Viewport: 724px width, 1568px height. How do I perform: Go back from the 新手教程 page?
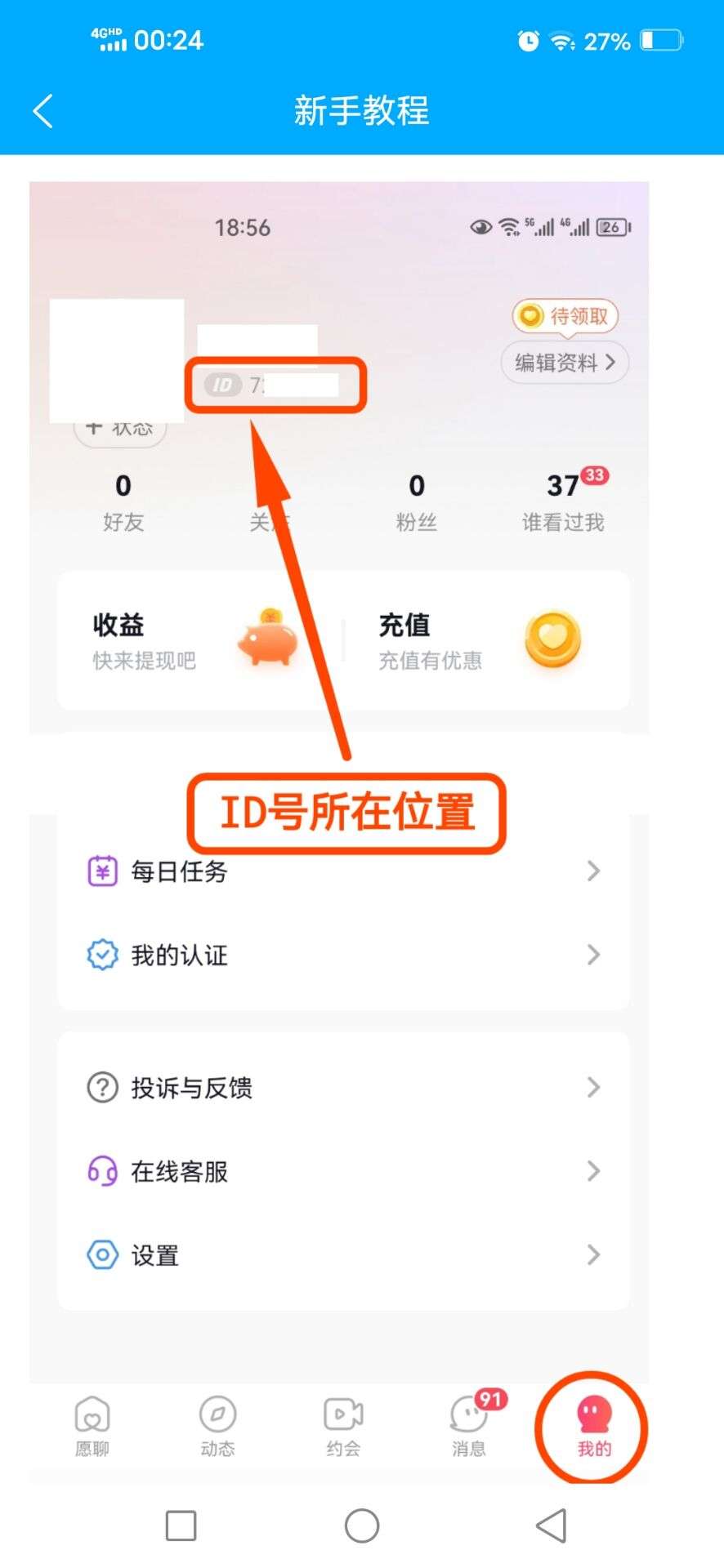click(x=43, y=111)
